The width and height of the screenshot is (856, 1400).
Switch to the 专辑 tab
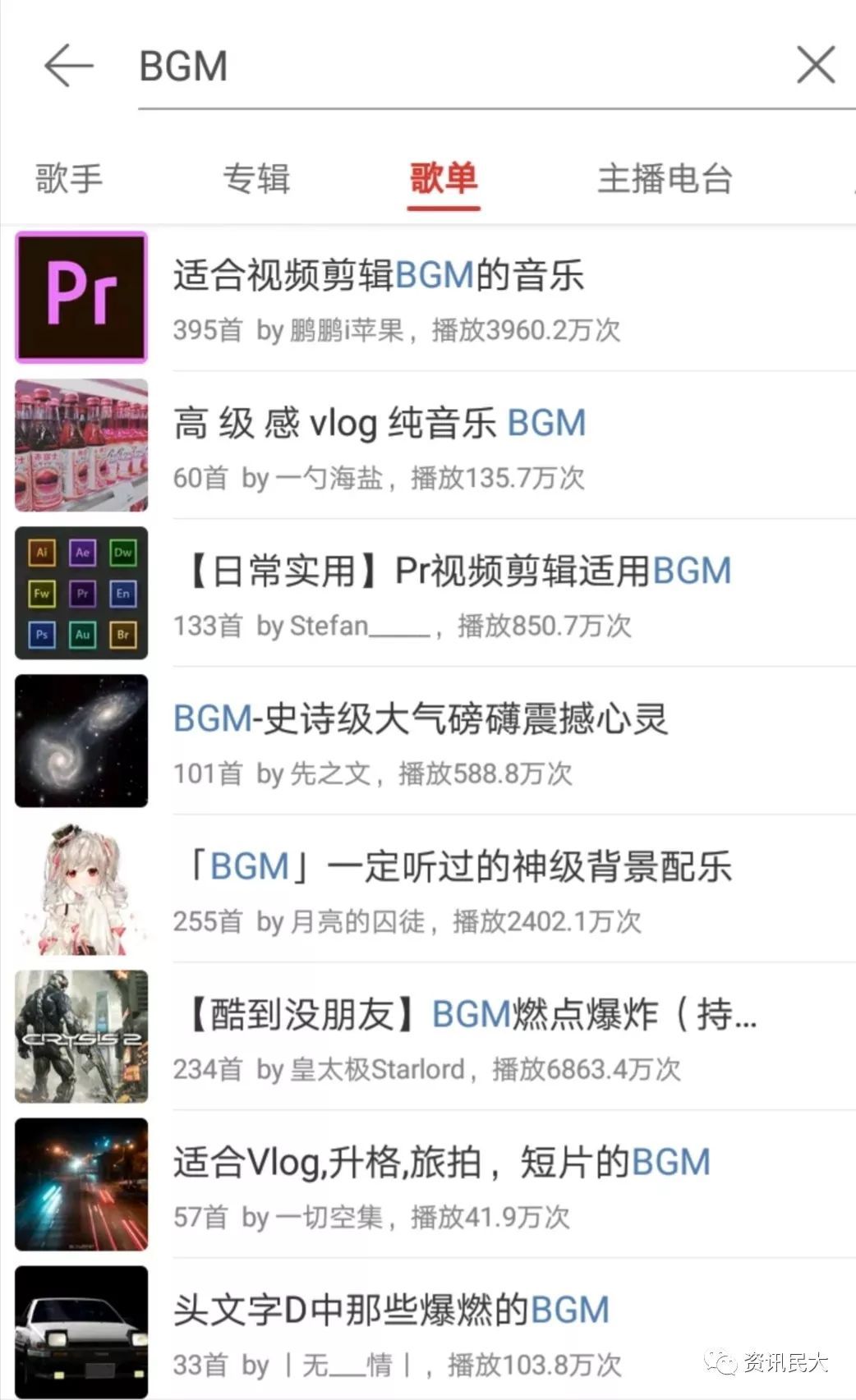pos(256,178)
